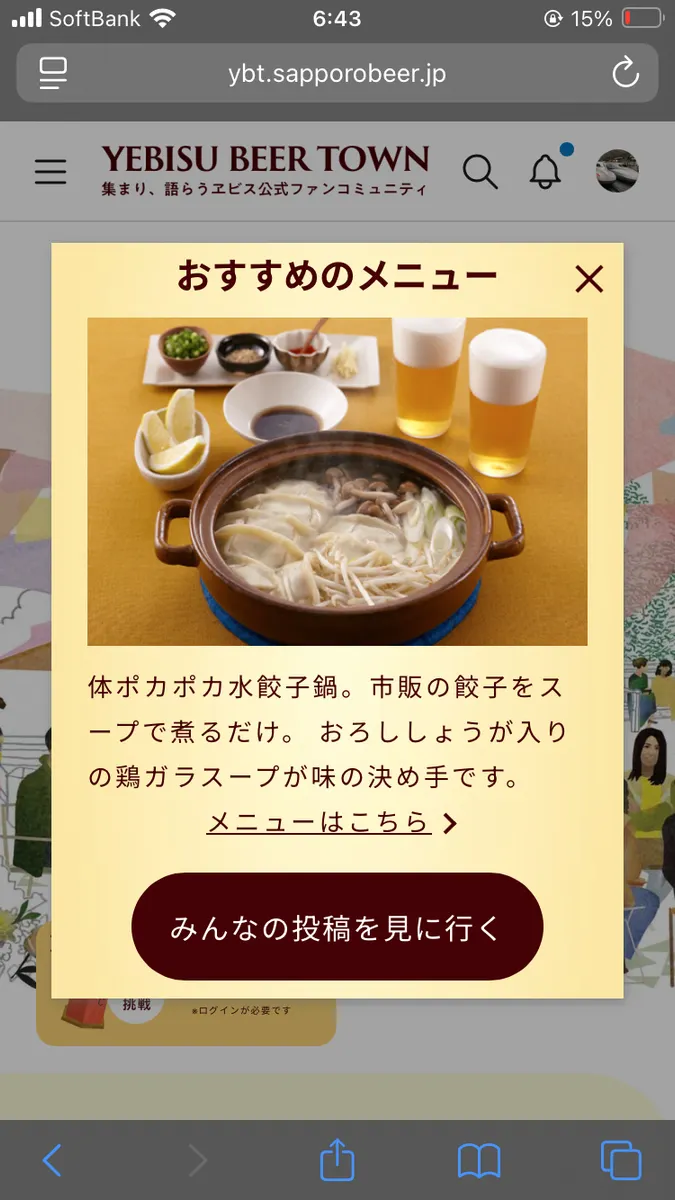Viewport: 675px width, 1200px height.
Task: Open the profile avatar
Action: pos(617,171)
